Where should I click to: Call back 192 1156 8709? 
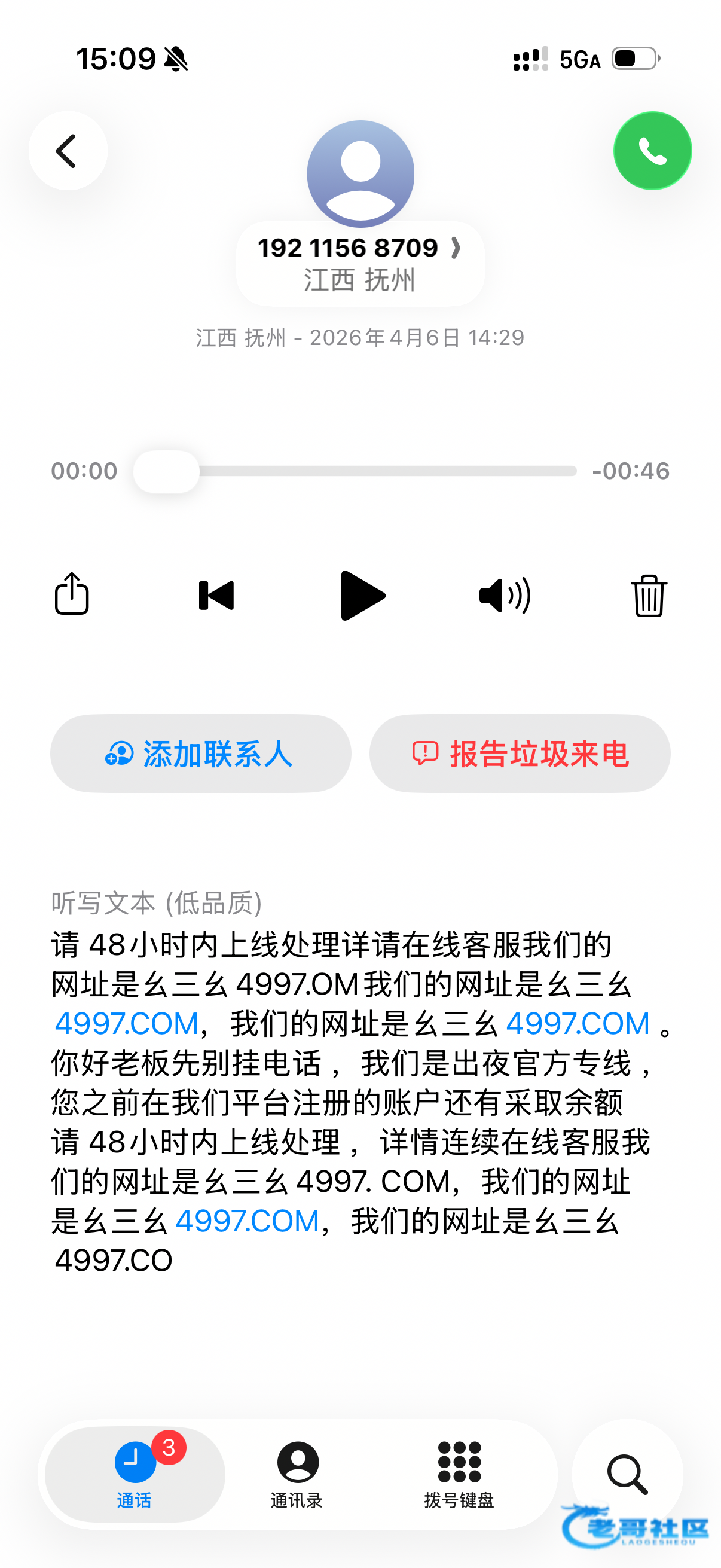[652, 150]
